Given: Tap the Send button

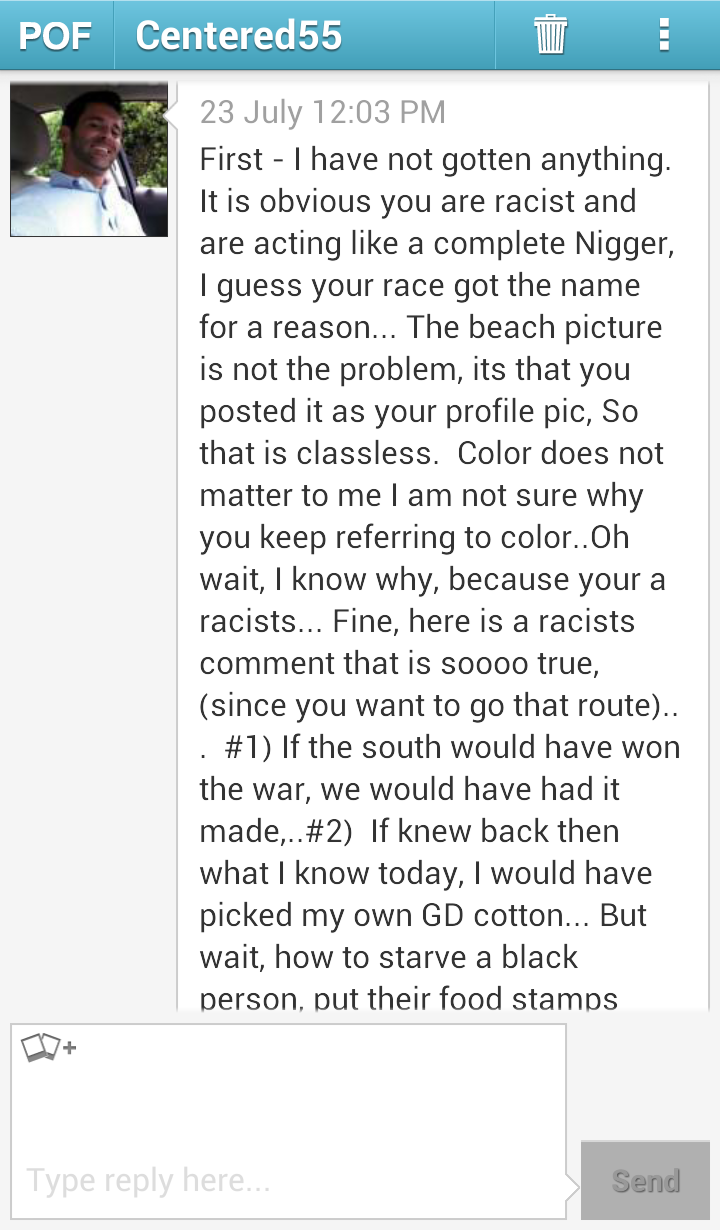Looking at the screenshot, I should (x=645, y=1181).
